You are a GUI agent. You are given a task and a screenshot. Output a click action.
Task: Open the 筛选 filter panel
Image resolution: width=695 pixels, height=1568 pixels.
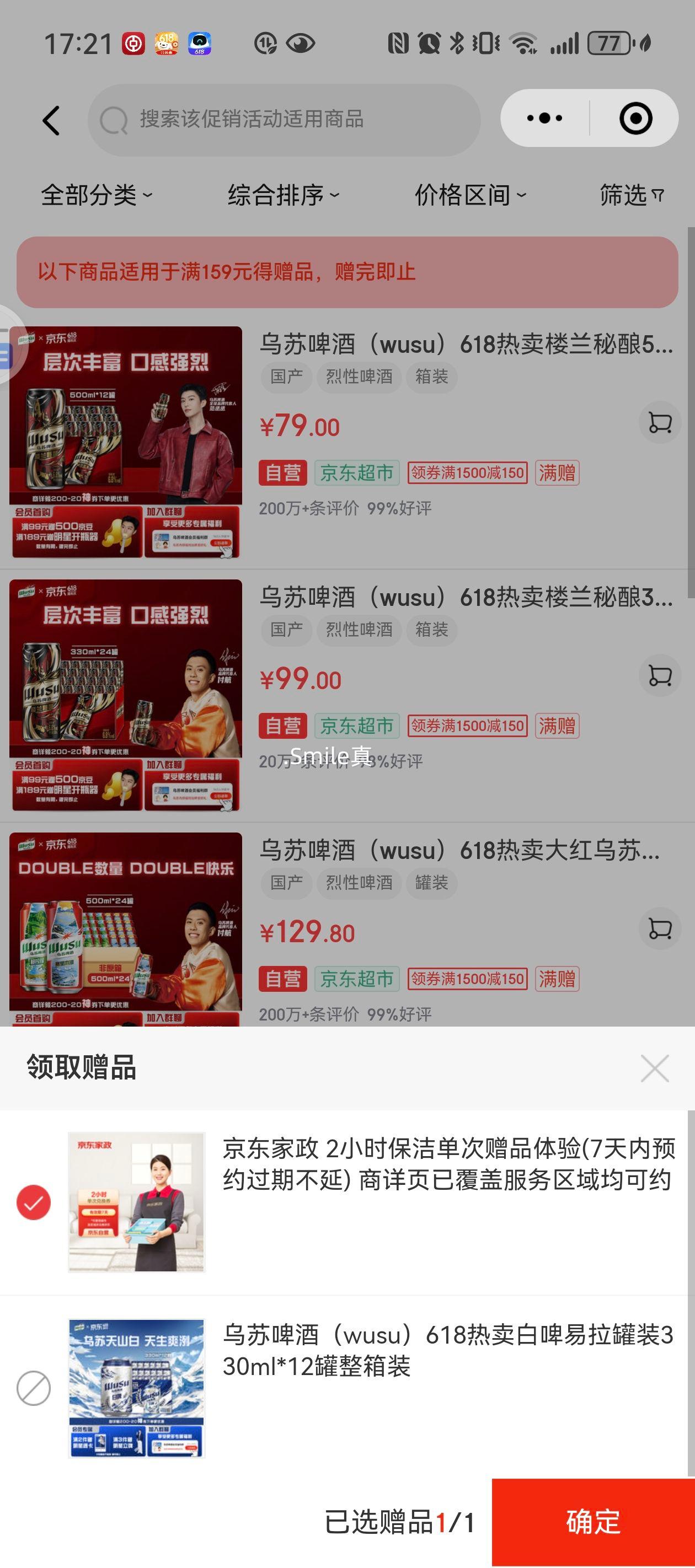click(x=631, y=195)
